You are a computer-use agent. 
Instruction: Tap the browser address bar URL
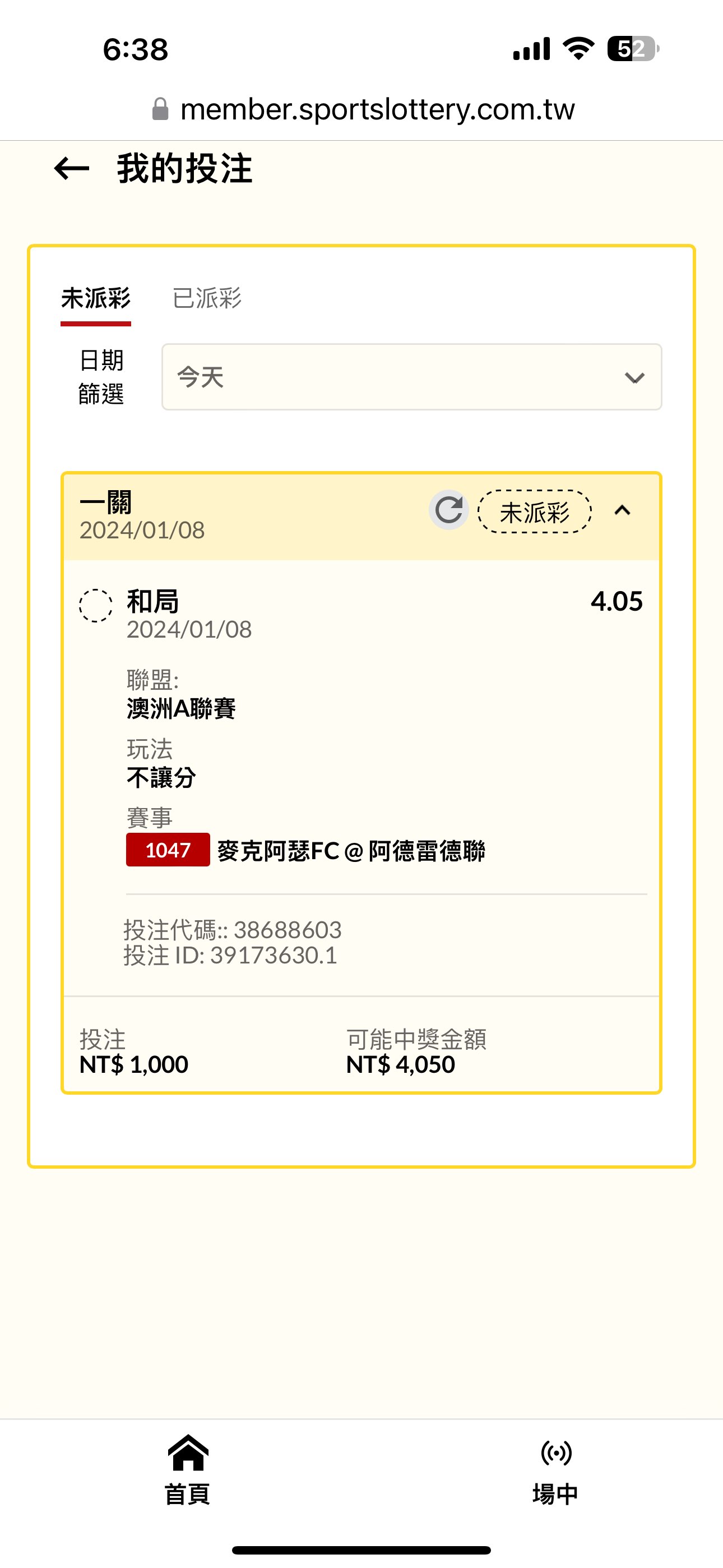coord(377,109)
